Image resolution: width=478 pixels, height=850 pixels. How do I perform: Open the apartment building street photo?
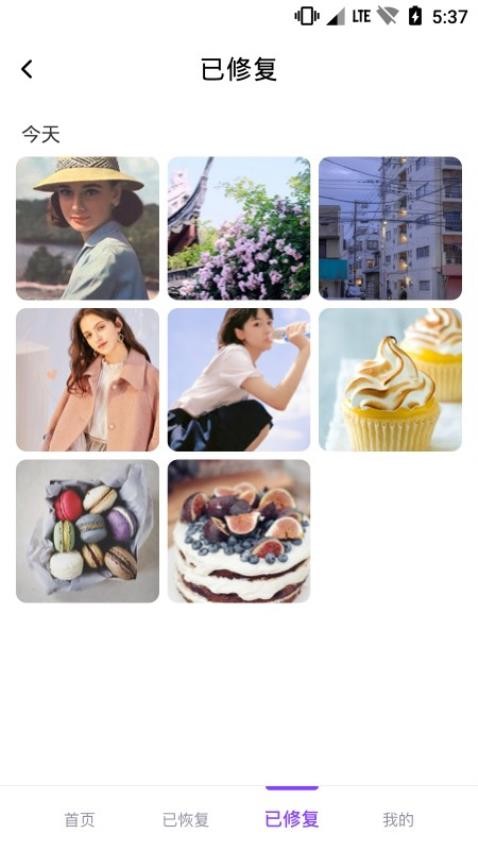point(390,228)
